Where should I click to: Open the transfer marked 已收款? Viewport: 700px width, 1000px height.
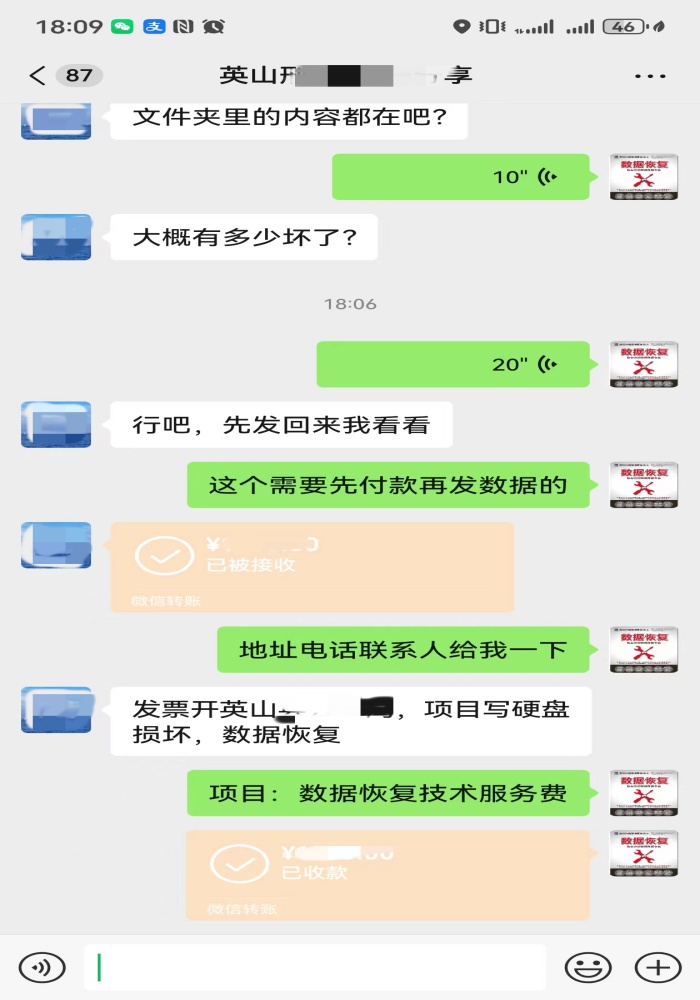click(387, 874)
